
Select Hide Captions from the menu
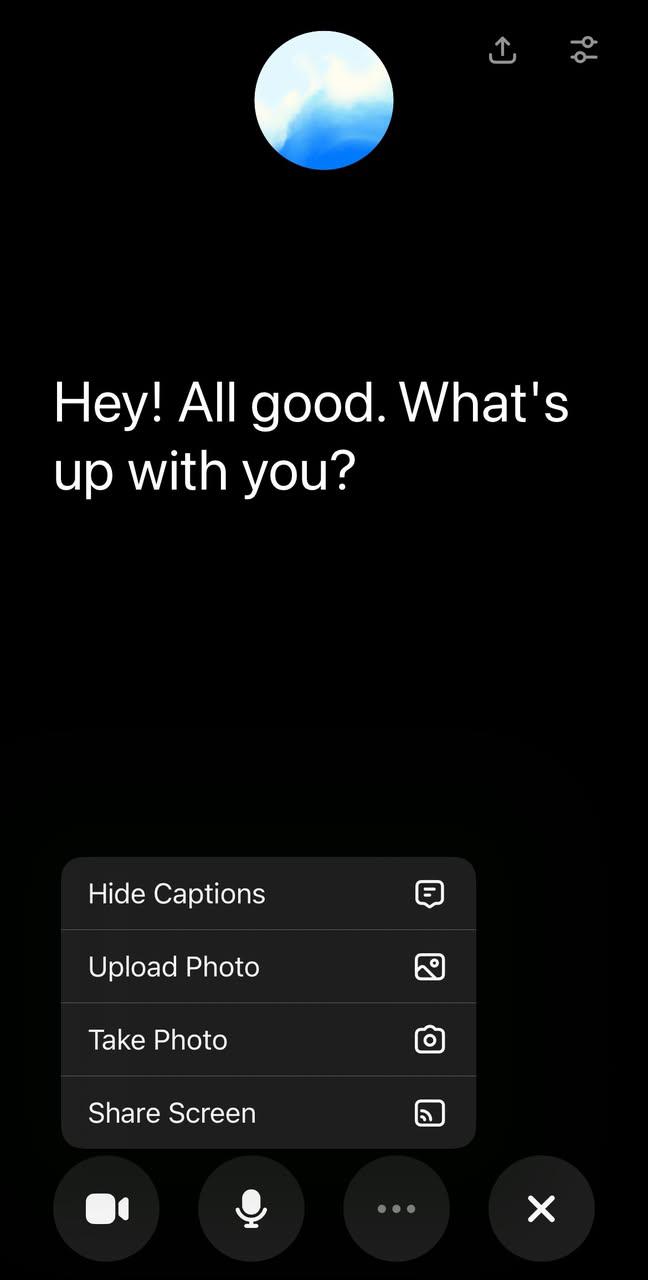point(268,893)
